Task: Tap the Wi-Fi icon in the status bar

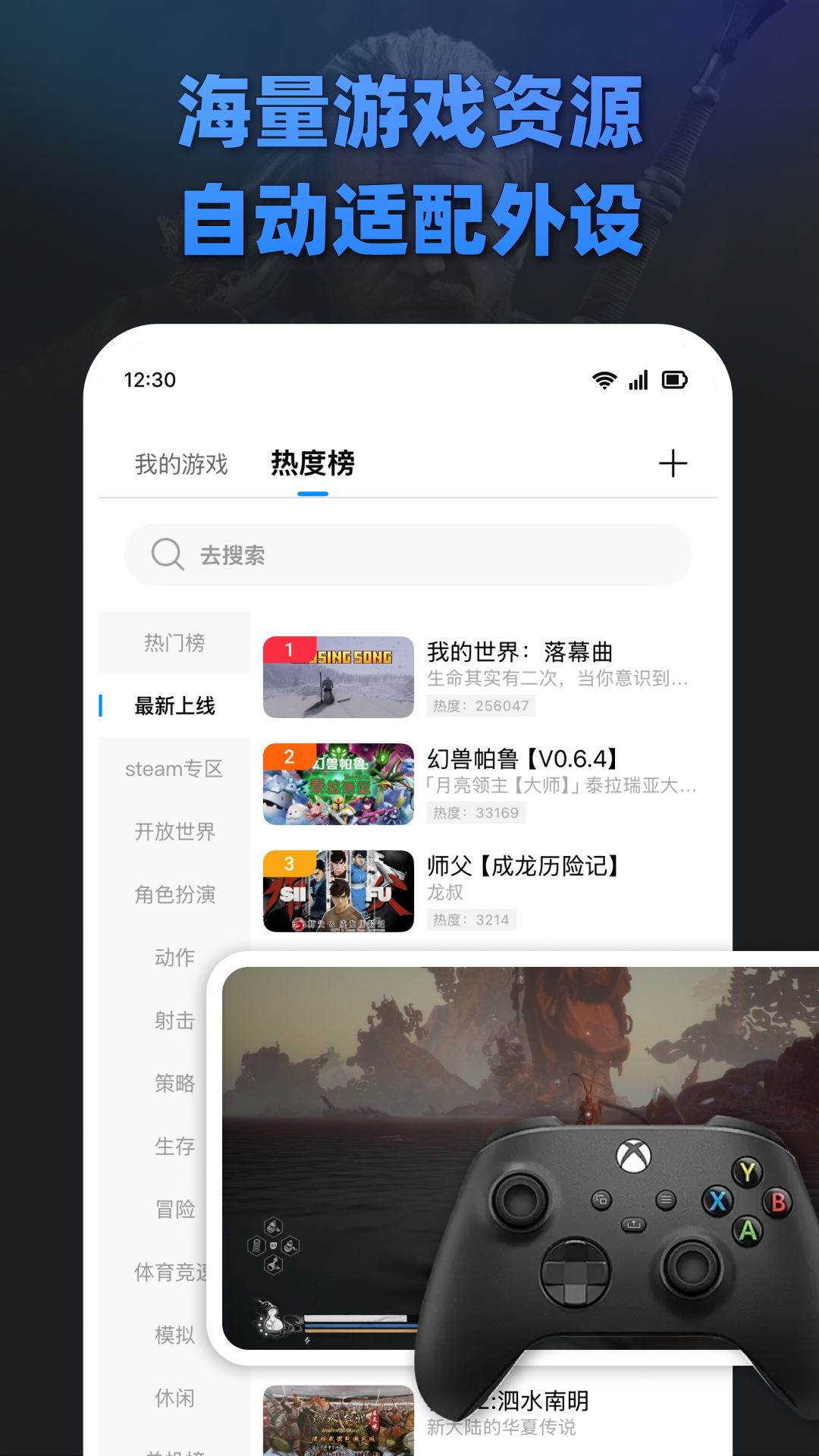Action: tap(603, 381)
